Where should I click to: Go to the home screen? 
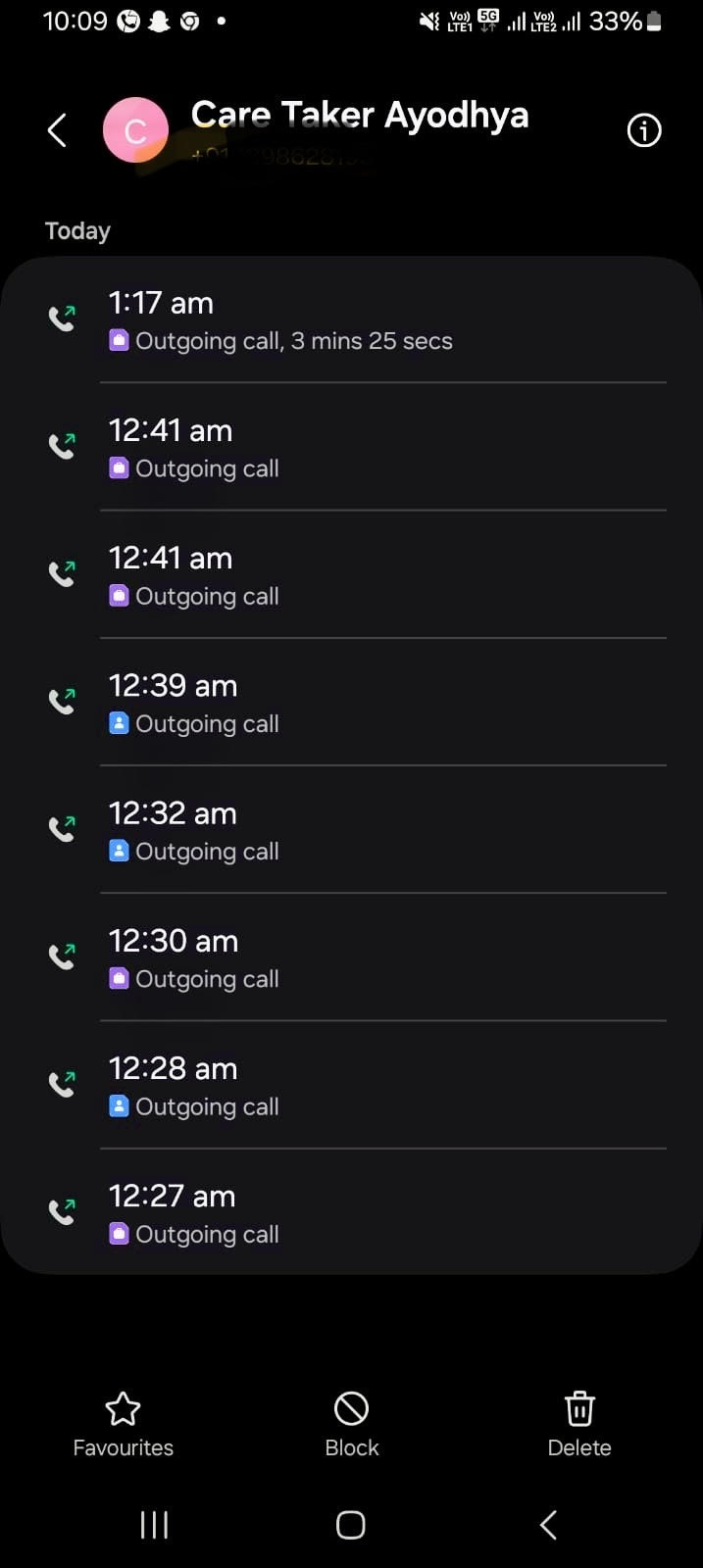pyautogui.click(x=351, y=1525)
